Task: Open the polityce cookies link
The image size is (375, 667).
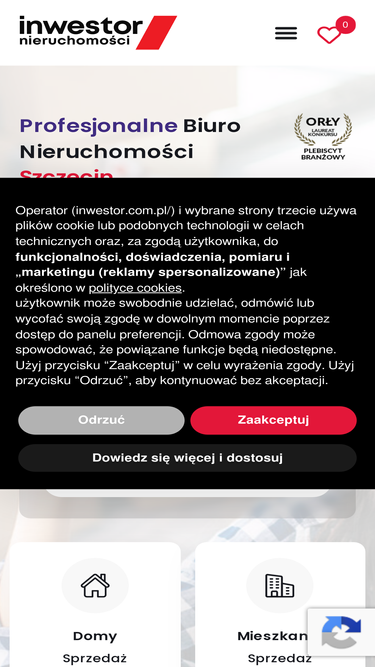Action: 135,288
